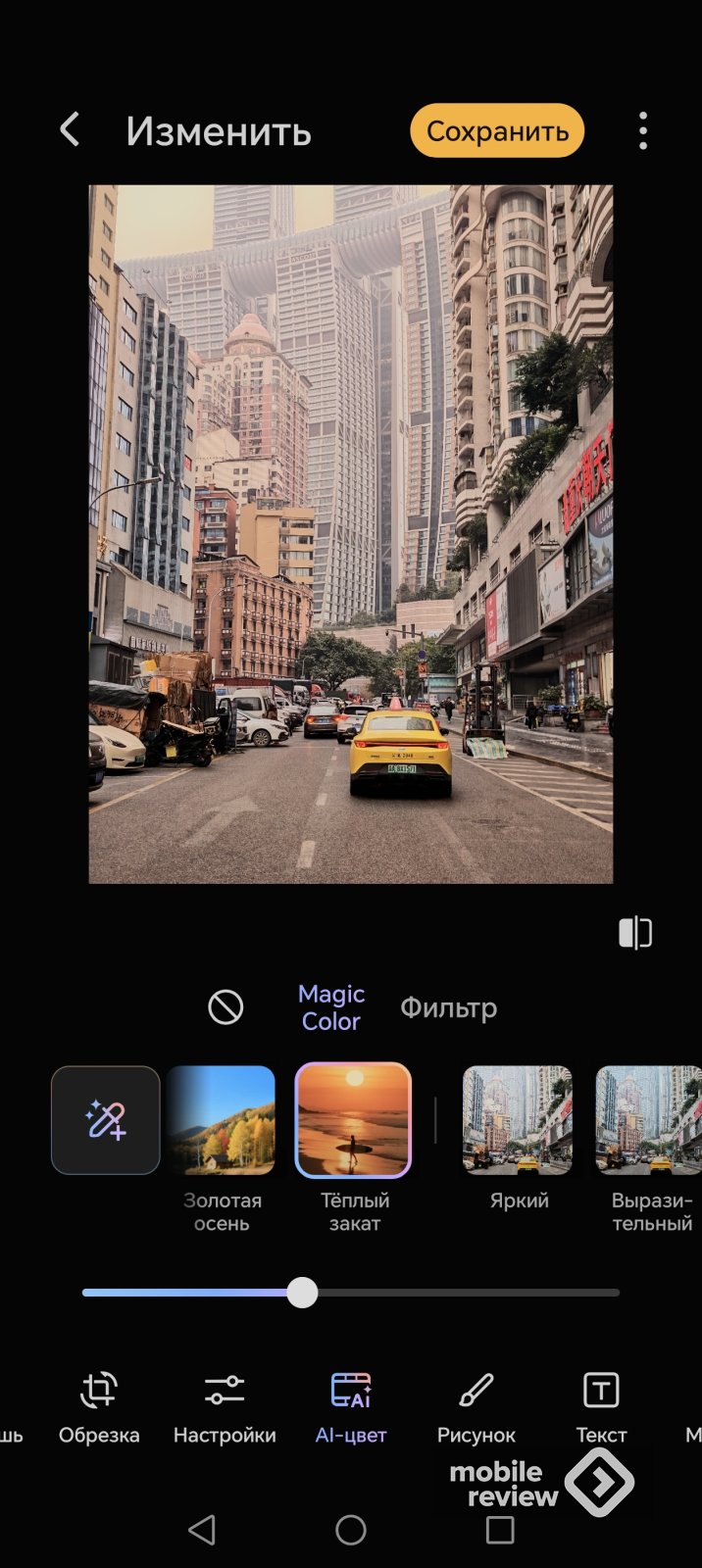
Task: Switch to the Magic Color tab
Action: point(330,1007)
